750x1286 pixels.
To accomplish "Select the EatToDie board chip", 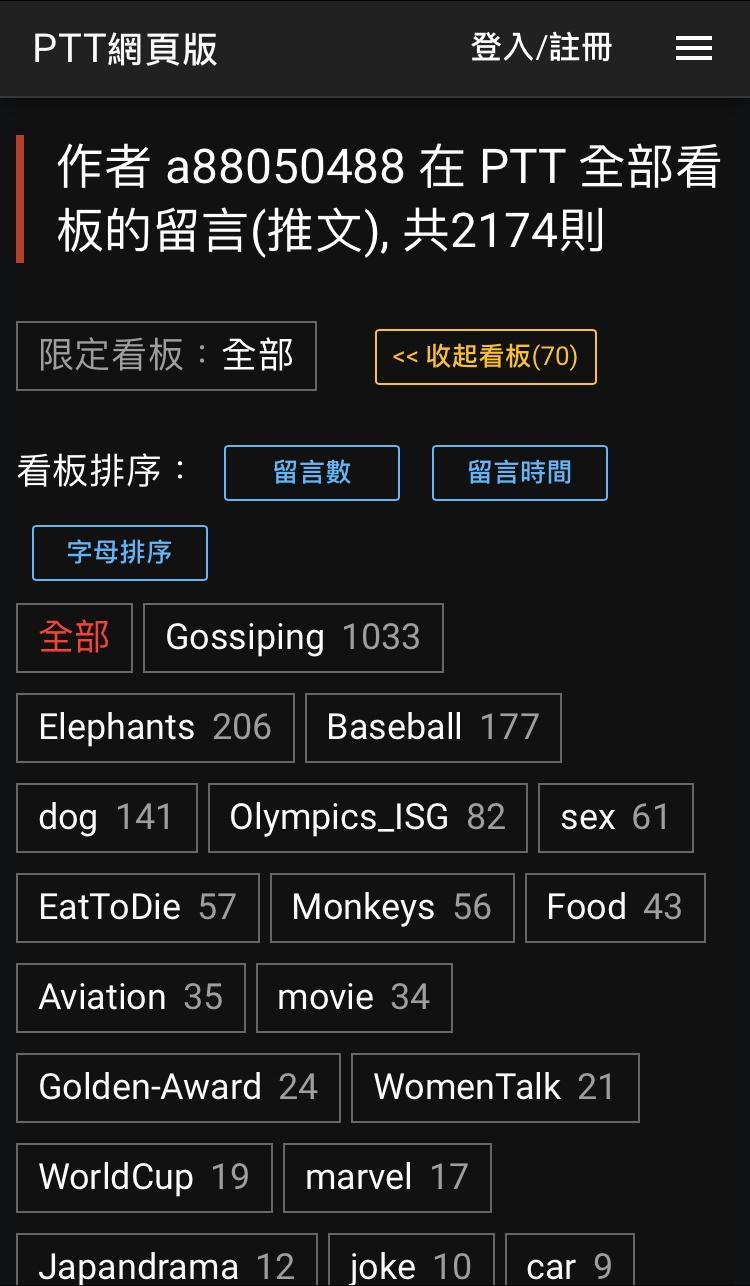I will click(137, 908).
